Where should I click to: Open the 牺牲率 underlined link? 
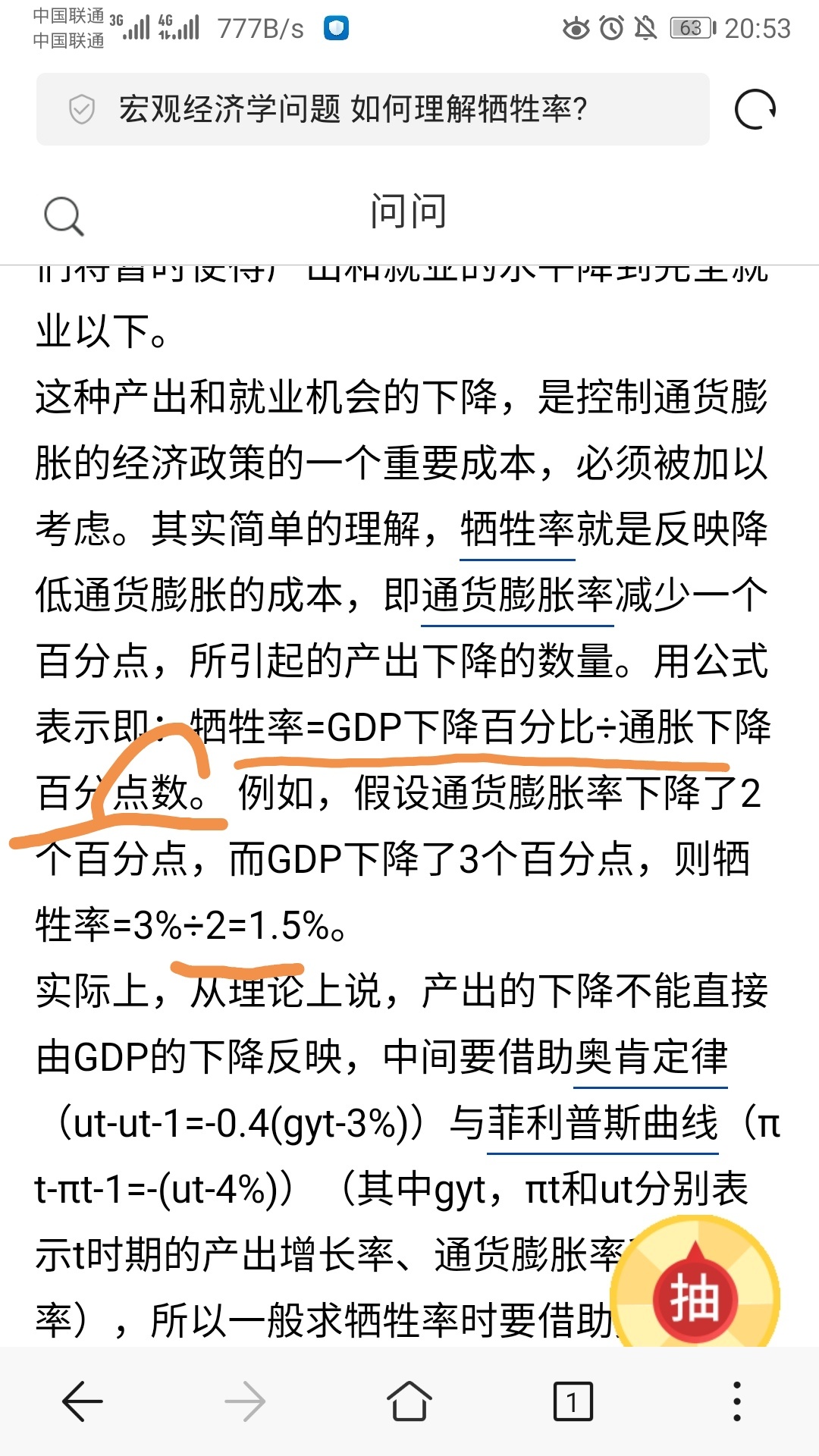[x=517, y=530]
